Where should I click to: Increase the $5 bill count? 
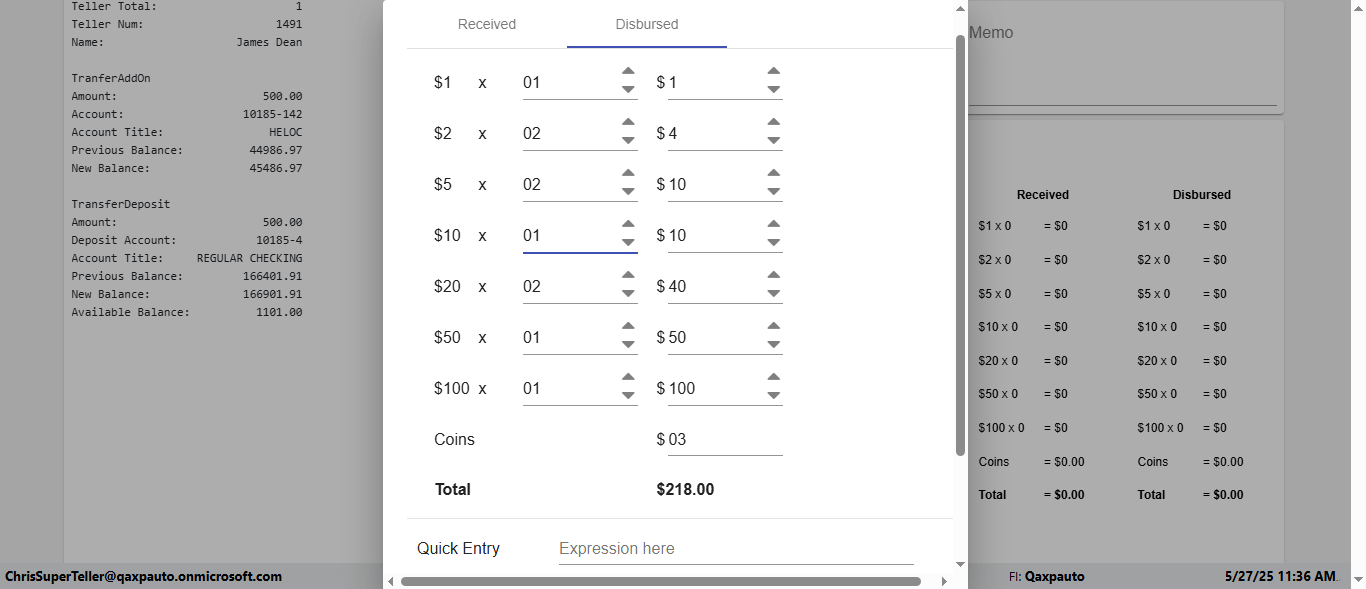pos(628,173)
